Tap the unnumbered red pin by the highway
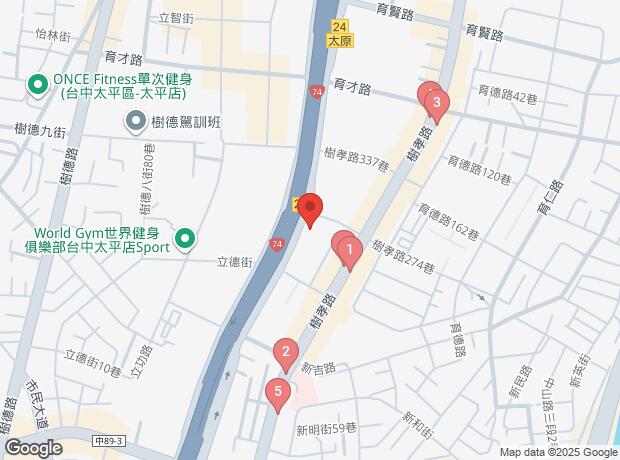The image size is (620, 460). [310, 209]
